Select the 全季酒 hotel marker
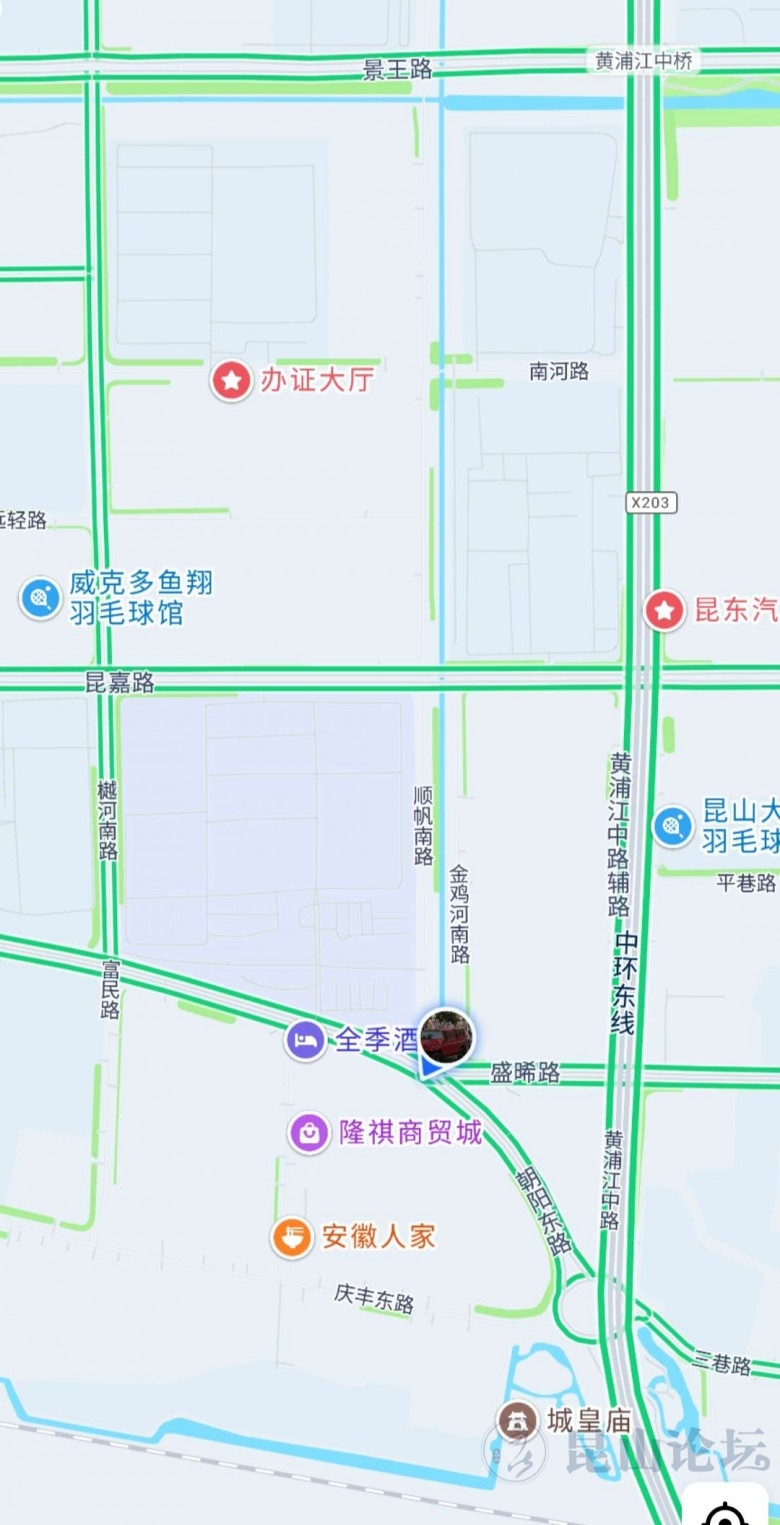 click(305, 1041)
